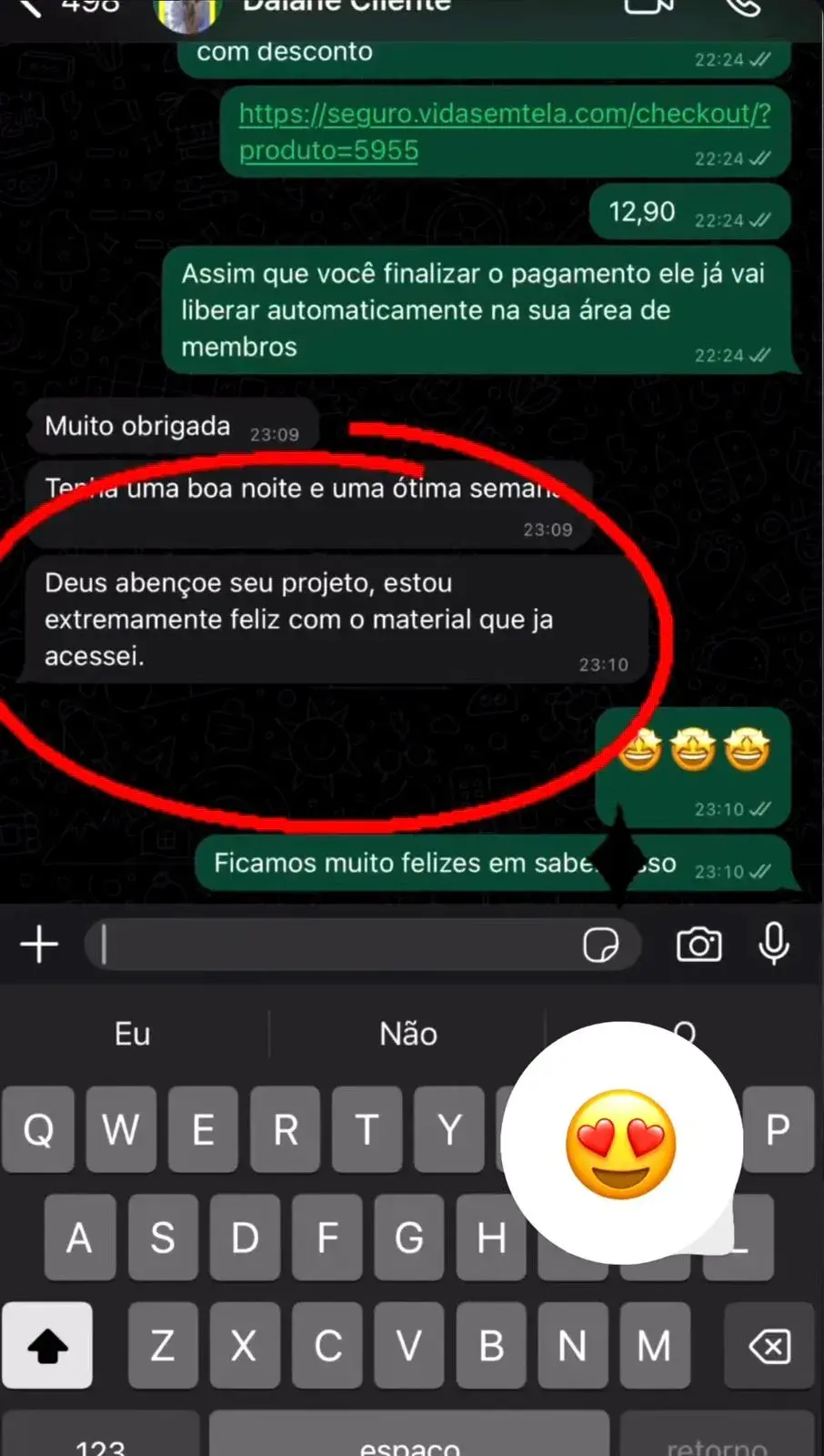Open the attachment plus menu
The width and height of the screenshot is (824, 1456).
tap(39, 945)
